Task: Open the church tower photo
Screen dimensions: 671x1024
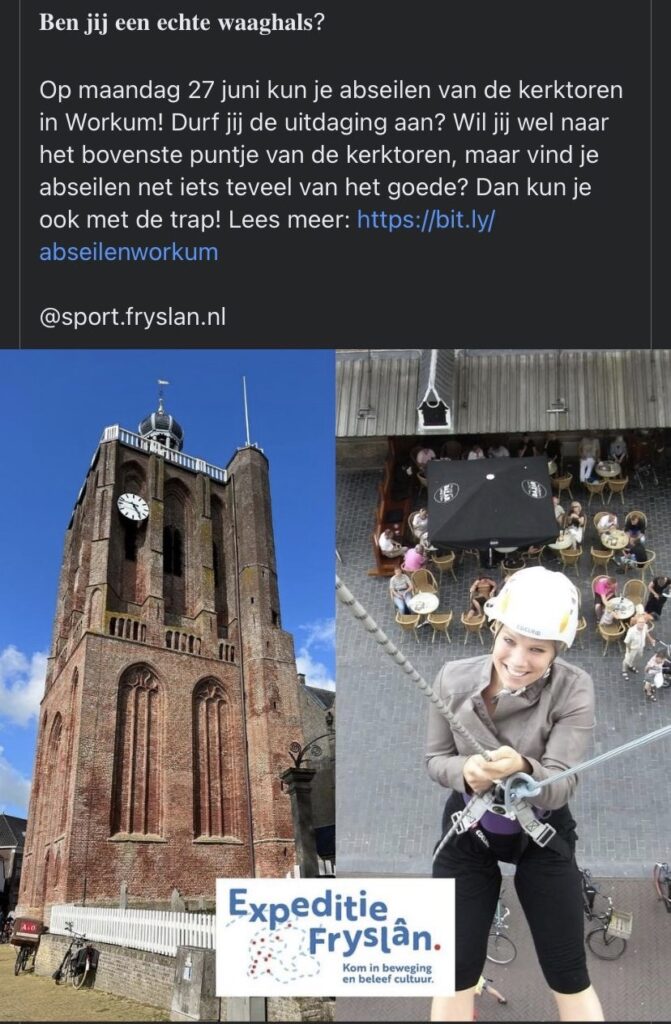Action: (x=167, y=620)
